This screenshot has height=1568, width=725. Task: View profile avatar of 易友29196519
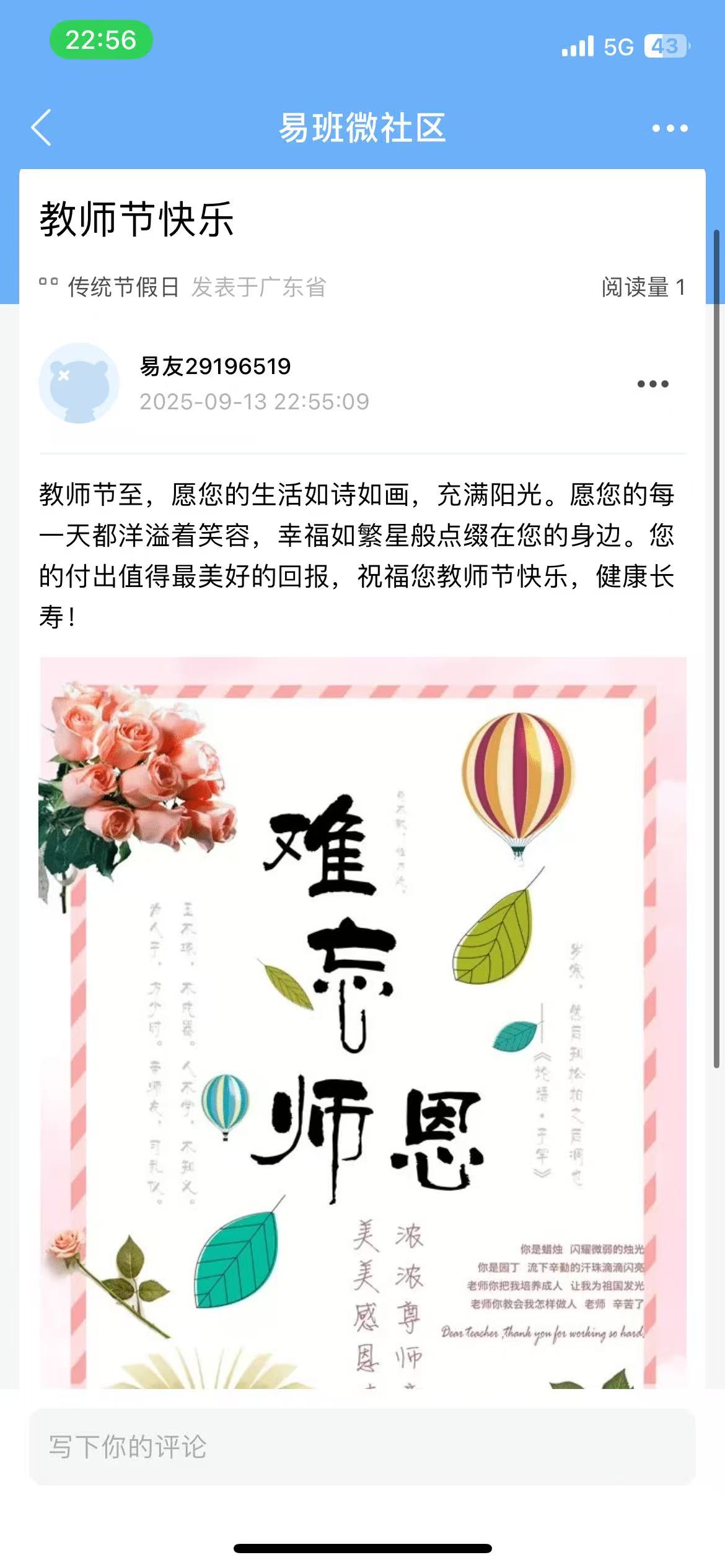pos(79,383)
